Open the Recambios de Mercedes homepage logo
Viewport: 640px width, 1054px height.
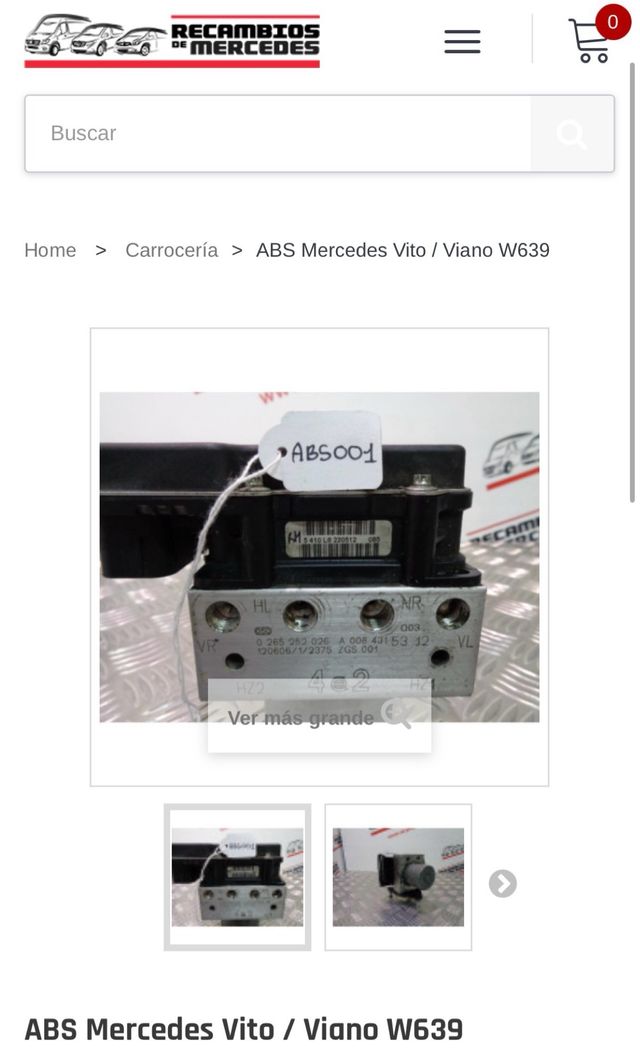click(172, 41)
